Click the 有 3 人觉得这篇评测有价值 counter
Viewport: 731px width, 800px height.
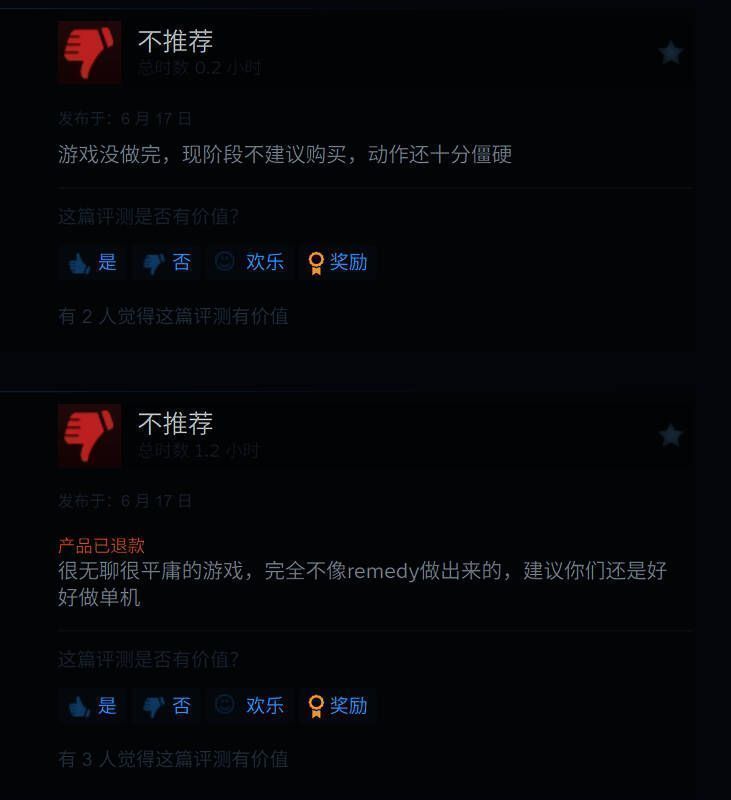(172, 759)
